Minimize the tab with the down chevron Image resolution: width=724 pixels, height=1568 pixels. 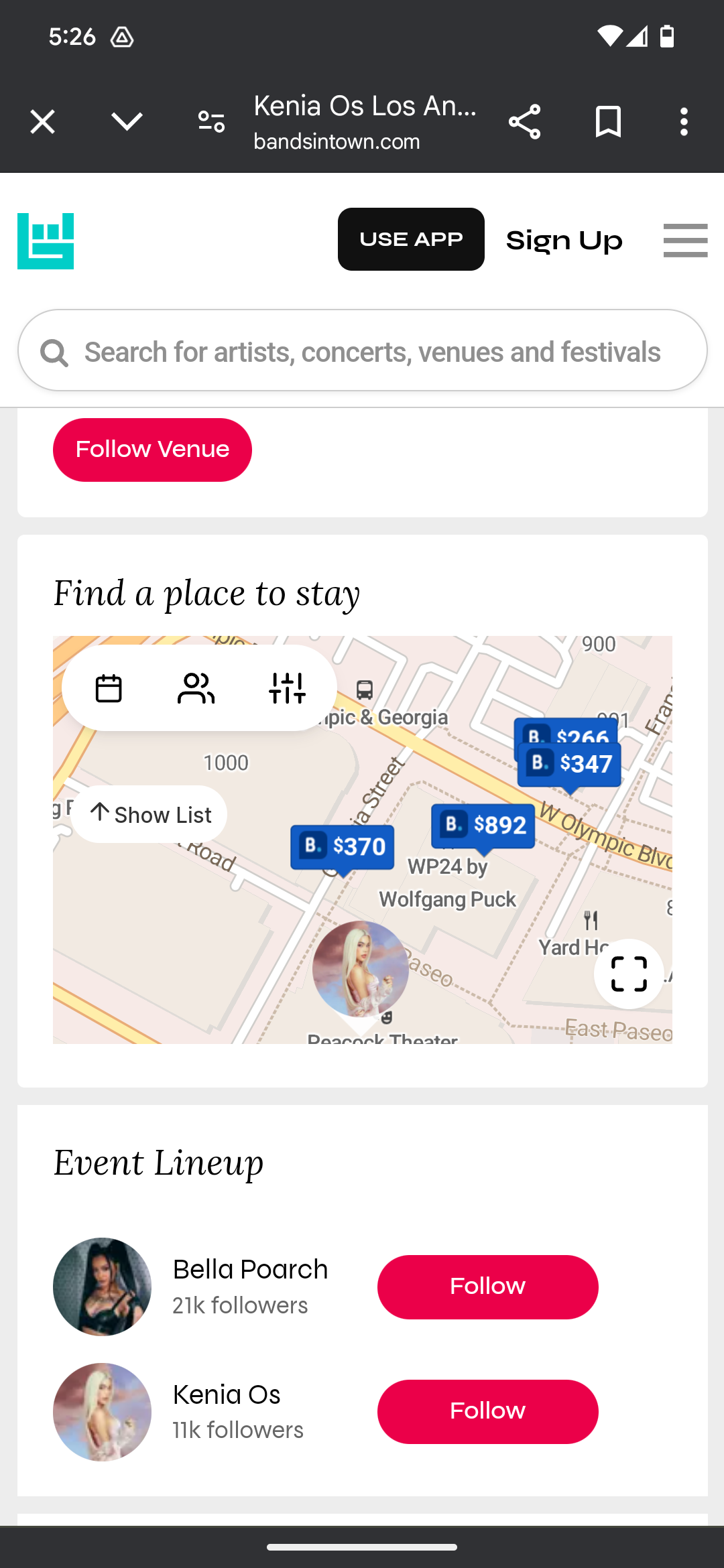coord(127,122)
